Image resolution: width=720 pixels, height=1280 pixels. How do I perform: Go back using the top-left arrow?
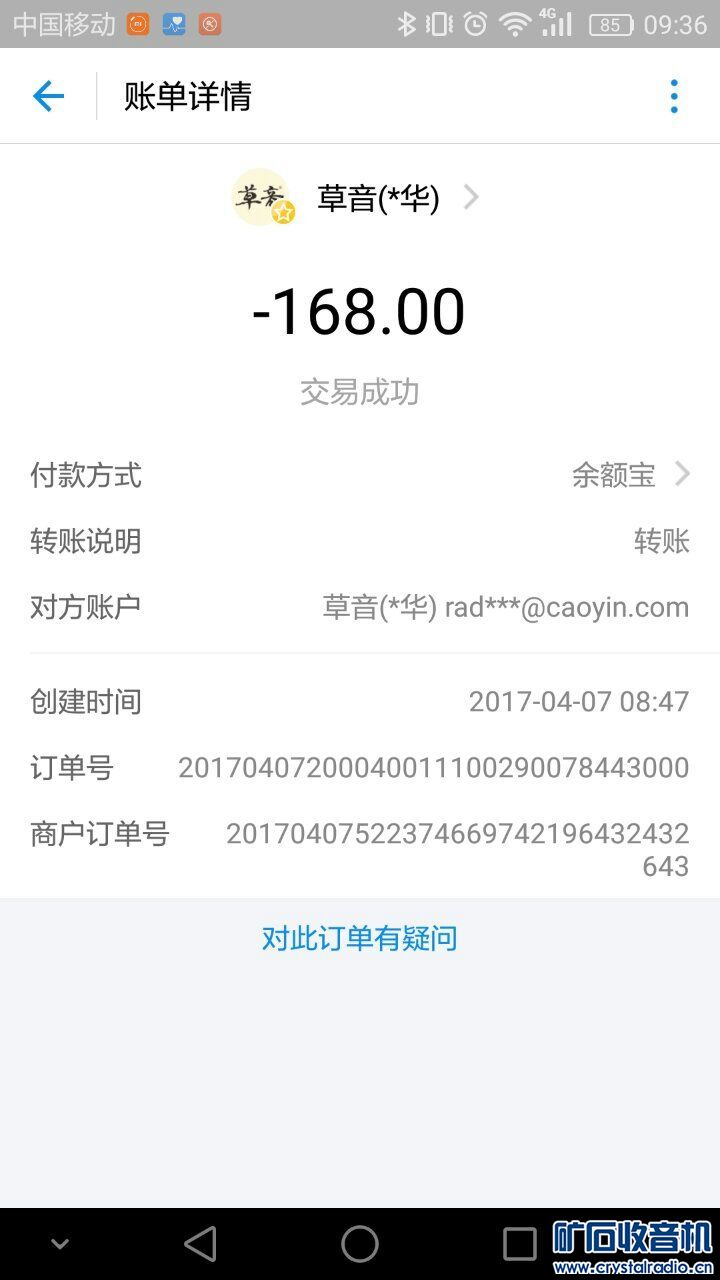tap(48, 96)
